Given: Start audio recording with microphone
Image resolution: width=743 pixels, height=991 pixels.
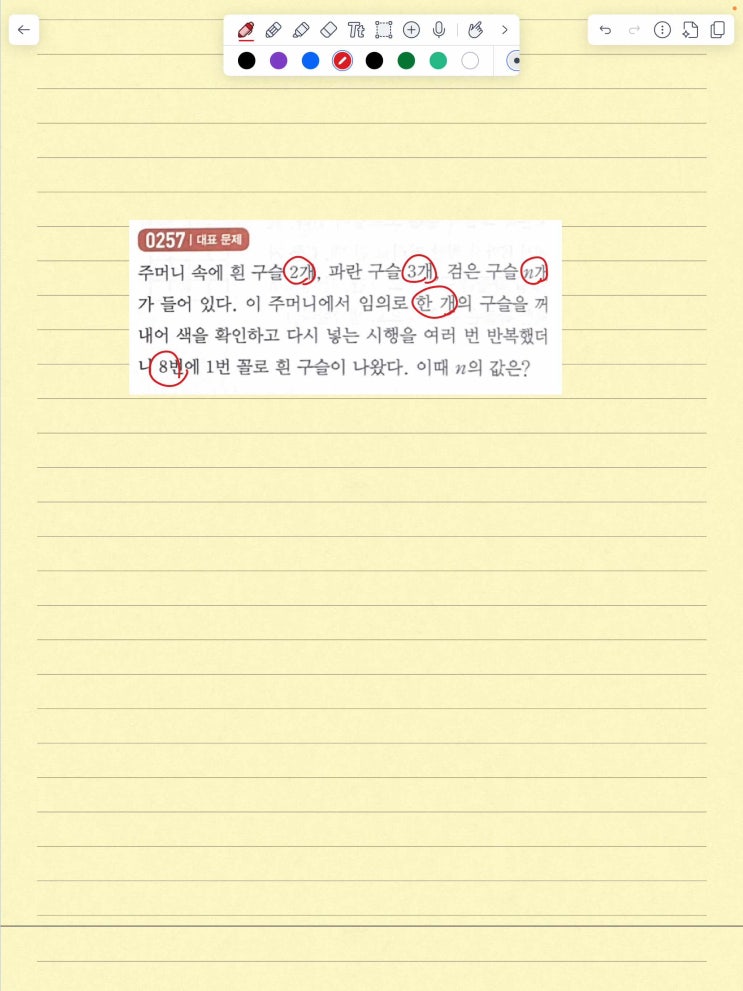Looking at the screenshot, I should [x=438, y=30].
